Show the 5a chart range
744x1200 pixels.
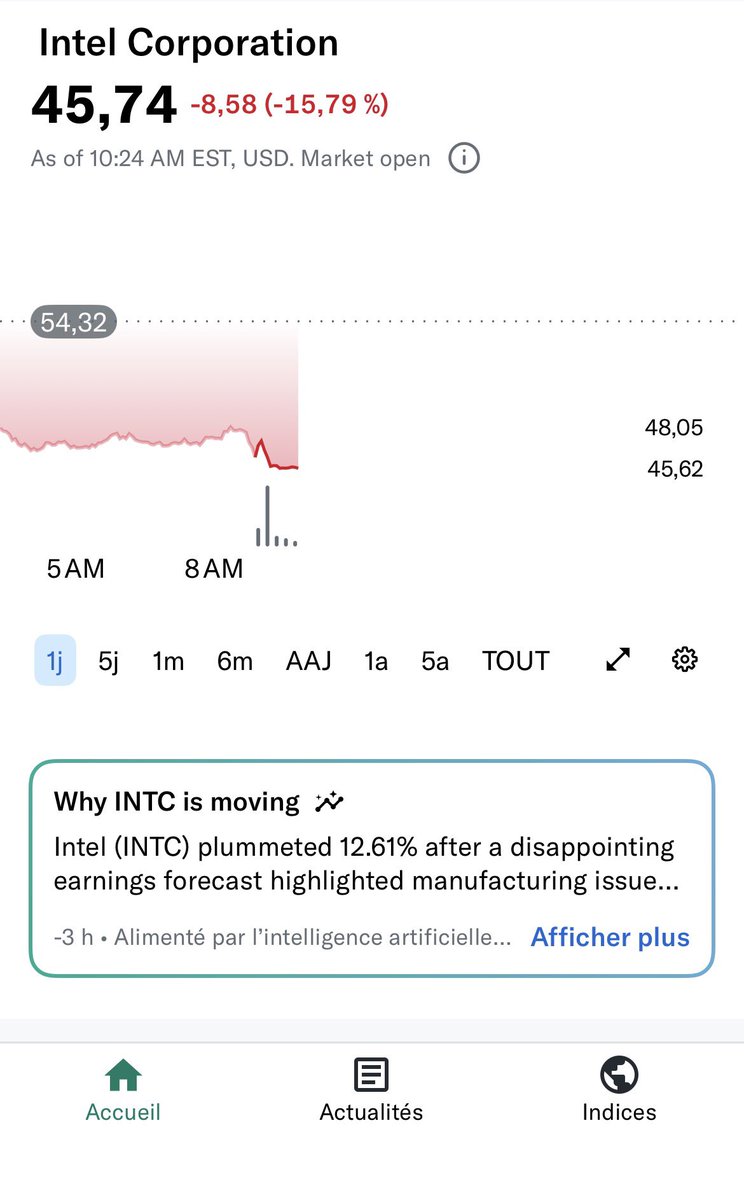coord(435,661)
